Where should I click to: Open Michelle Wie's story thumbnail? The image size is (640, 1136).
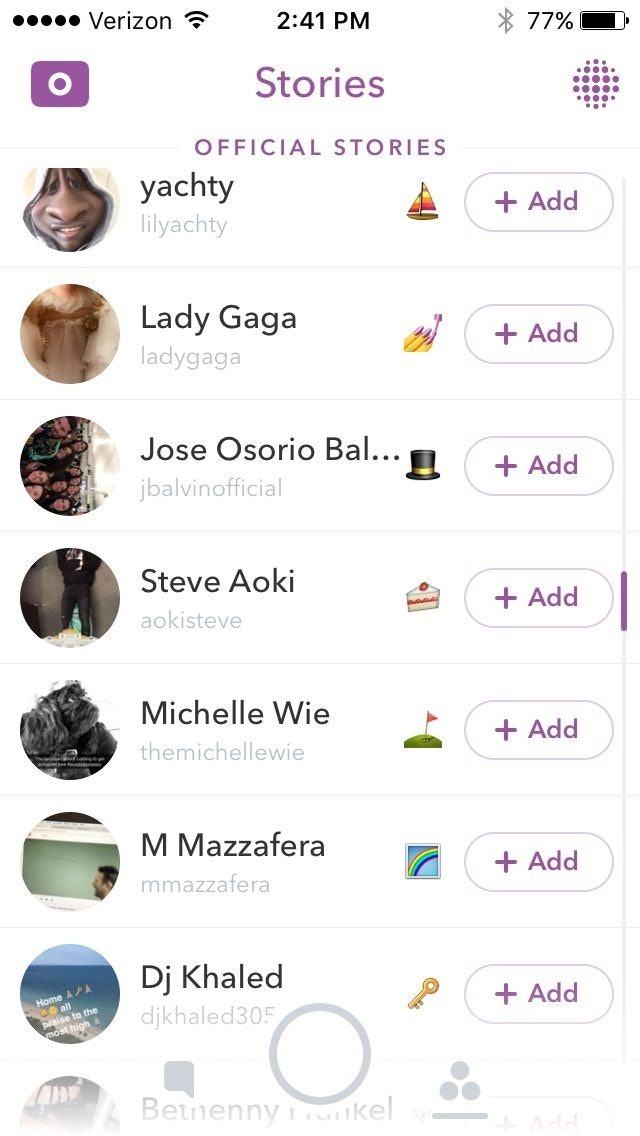pyautogui.click(x=70, y=730)
